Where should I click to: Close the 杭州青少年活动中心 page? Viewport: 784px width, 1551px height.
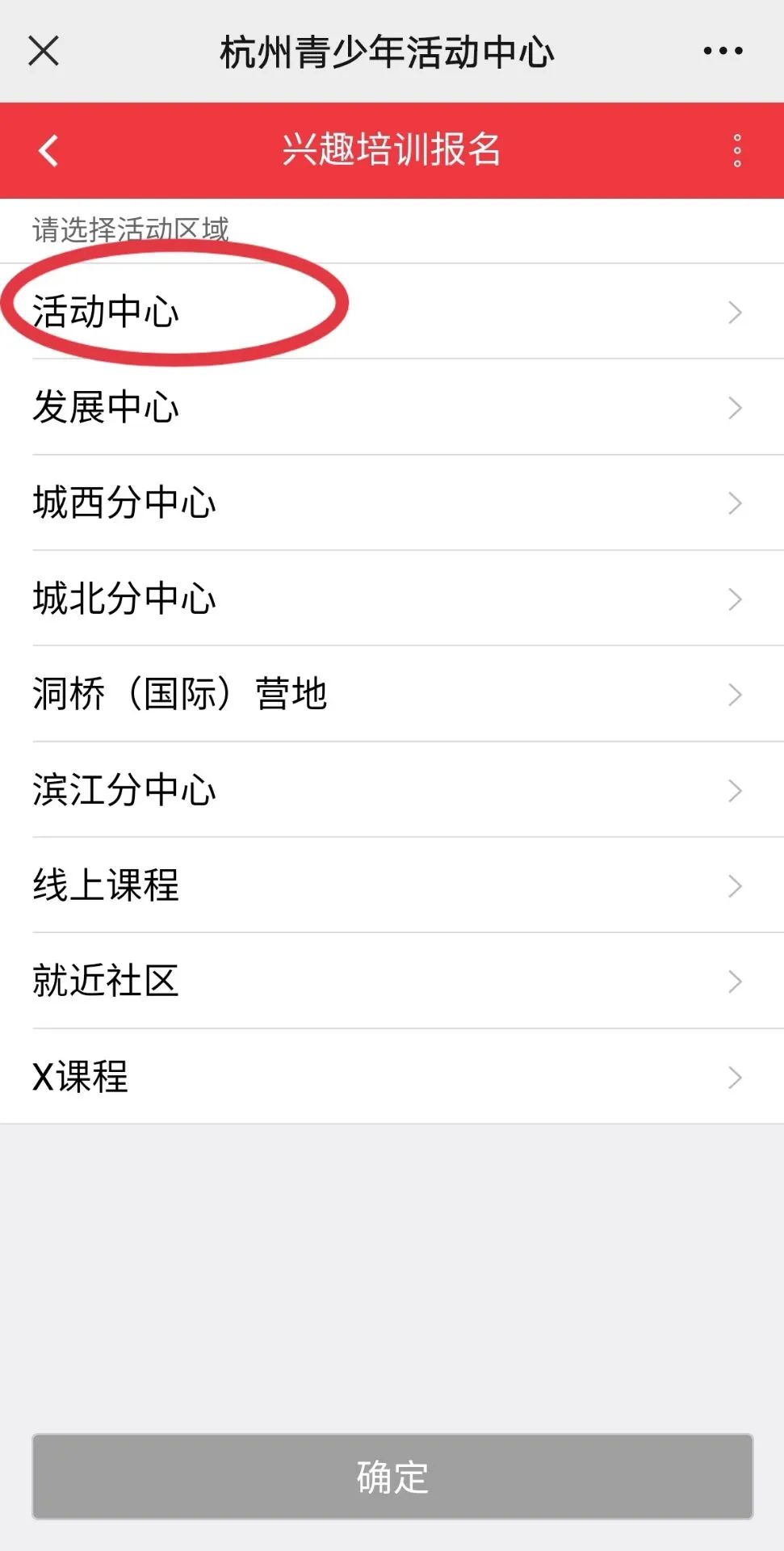pyautogui.click(x=44, y=51)
